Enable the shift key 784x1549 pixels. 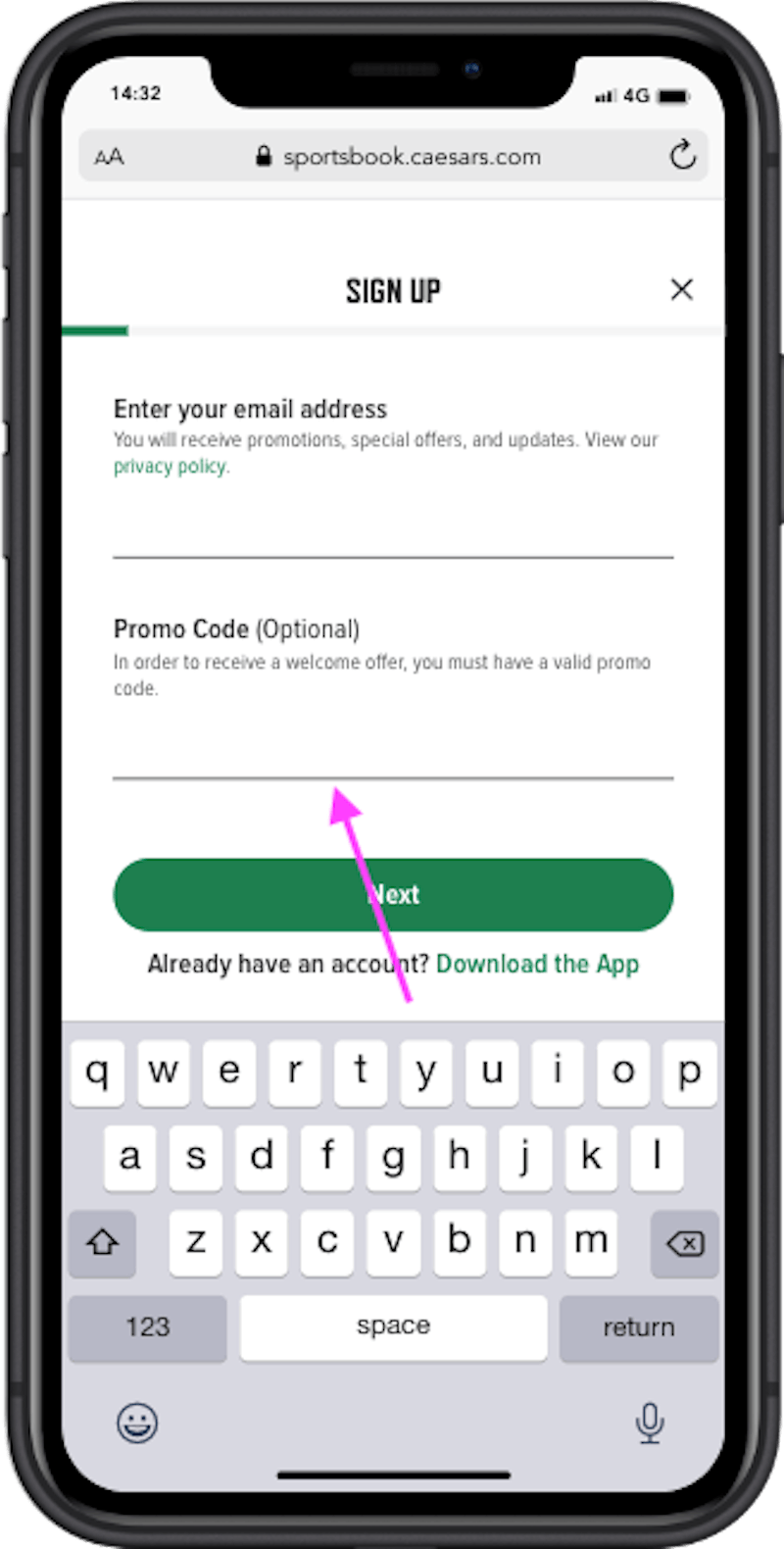102,1243
